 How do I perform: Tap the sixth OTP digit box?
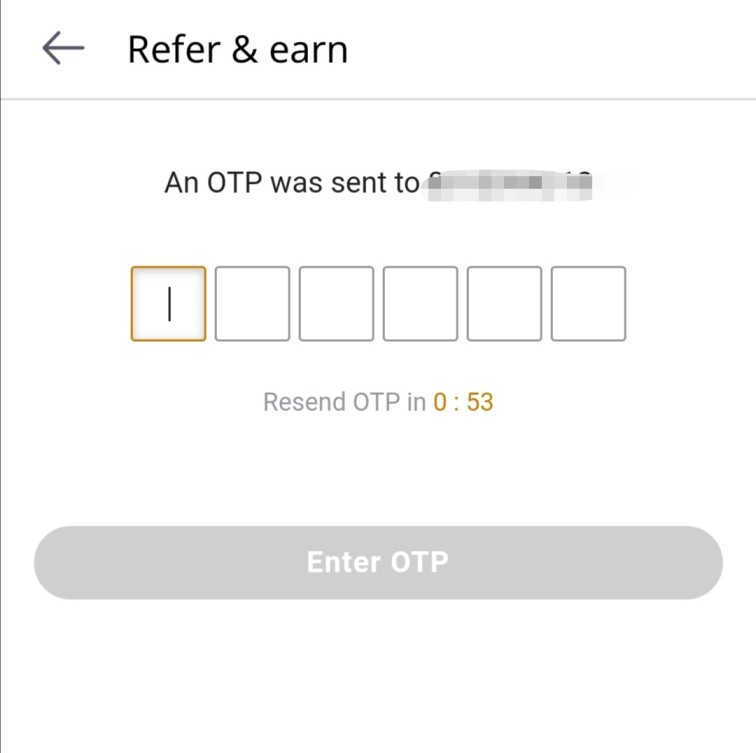(588, 304)
